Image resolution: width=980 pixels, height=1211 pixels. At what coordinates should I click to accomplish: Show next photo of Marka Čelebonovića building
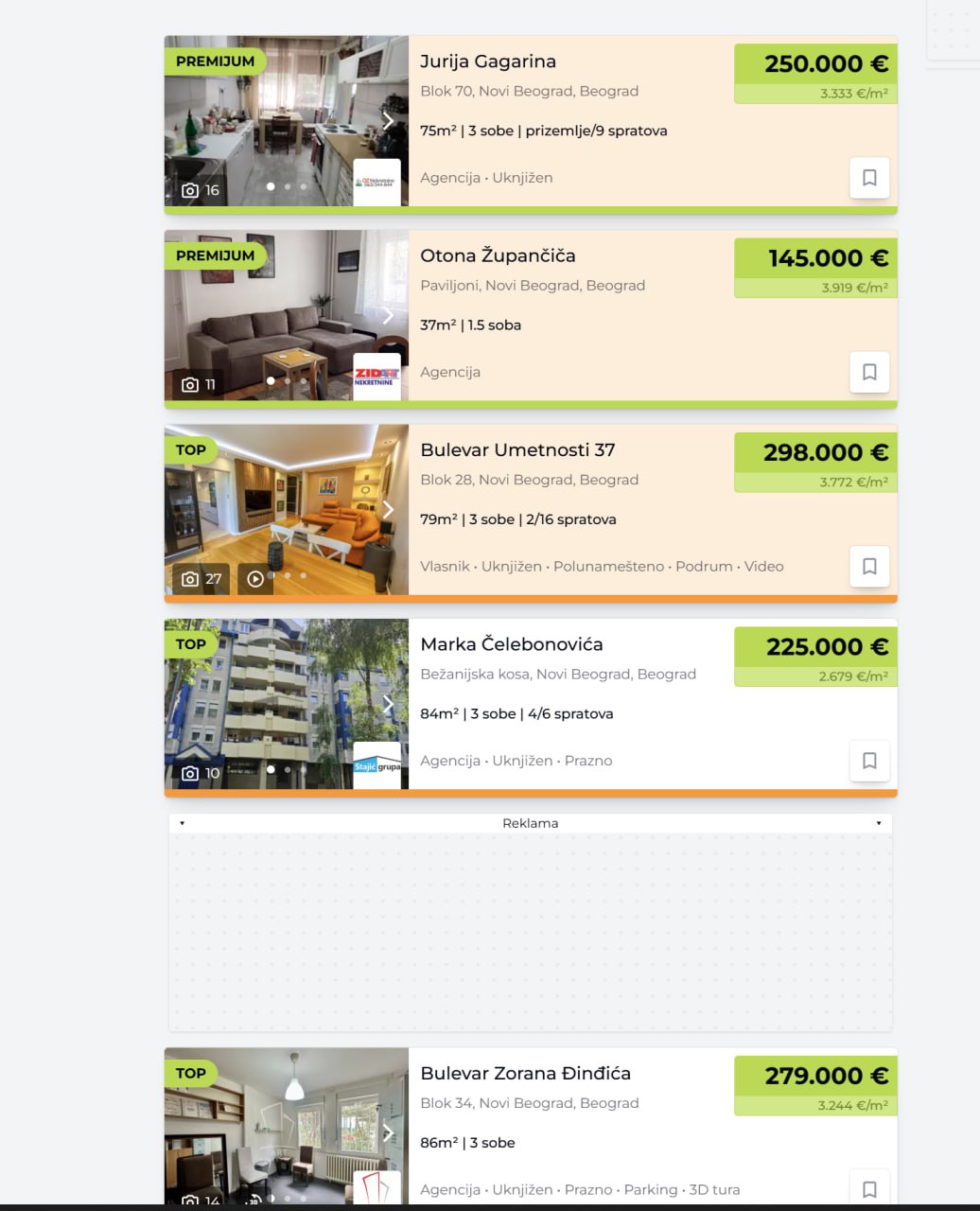pos(388,704)
